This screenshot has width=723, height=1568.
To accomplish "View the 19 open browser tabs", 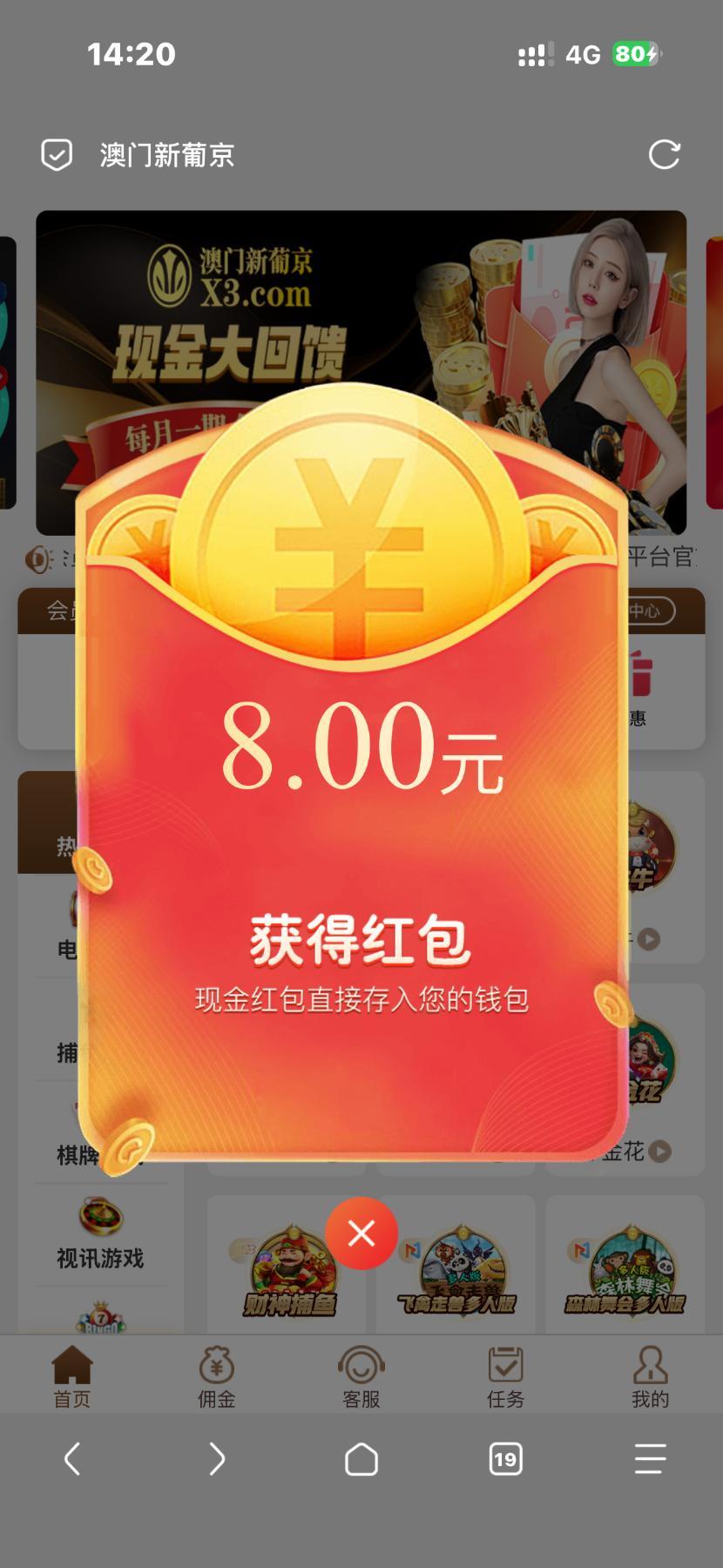I will coord(505,1458).
